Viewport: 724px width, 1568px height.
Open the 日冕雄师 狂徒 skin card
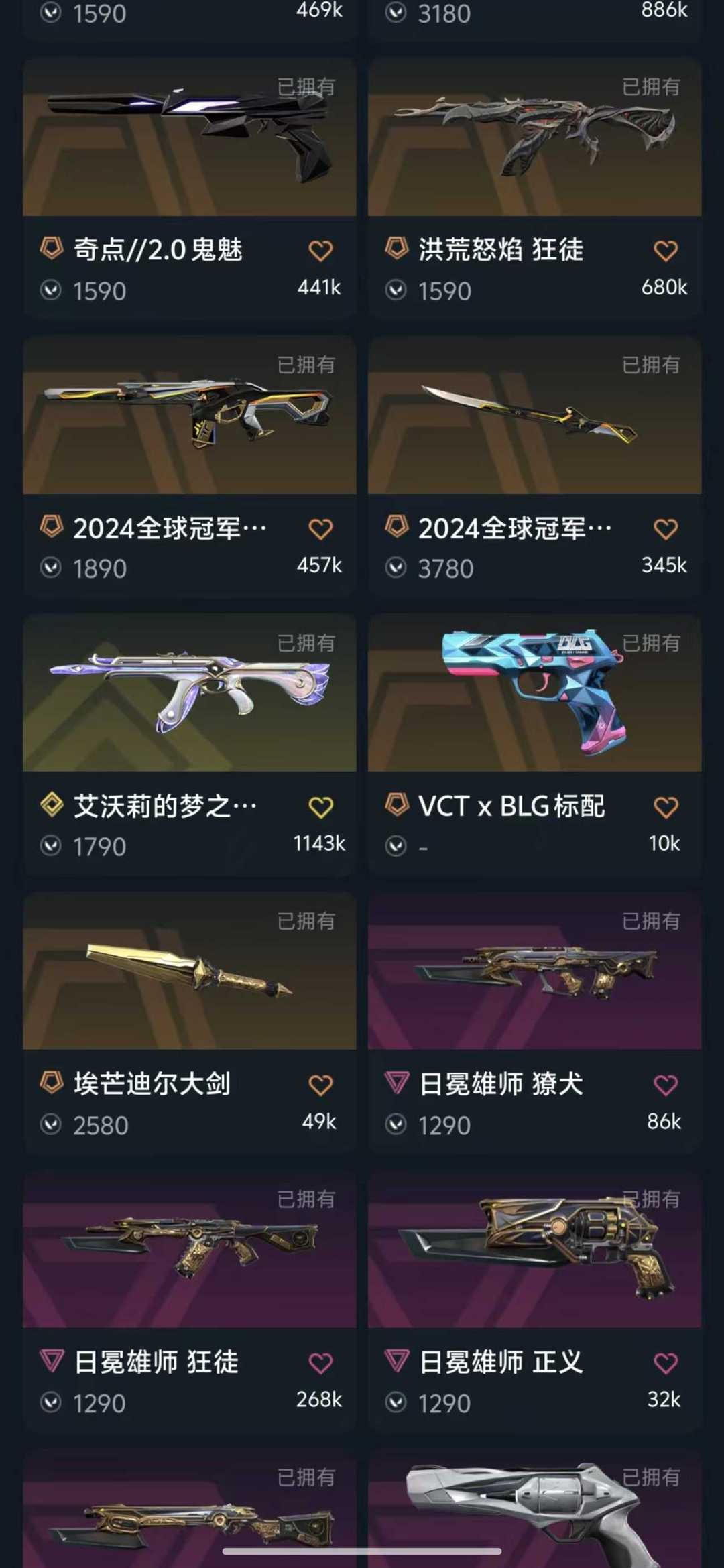click(189, 1250)
